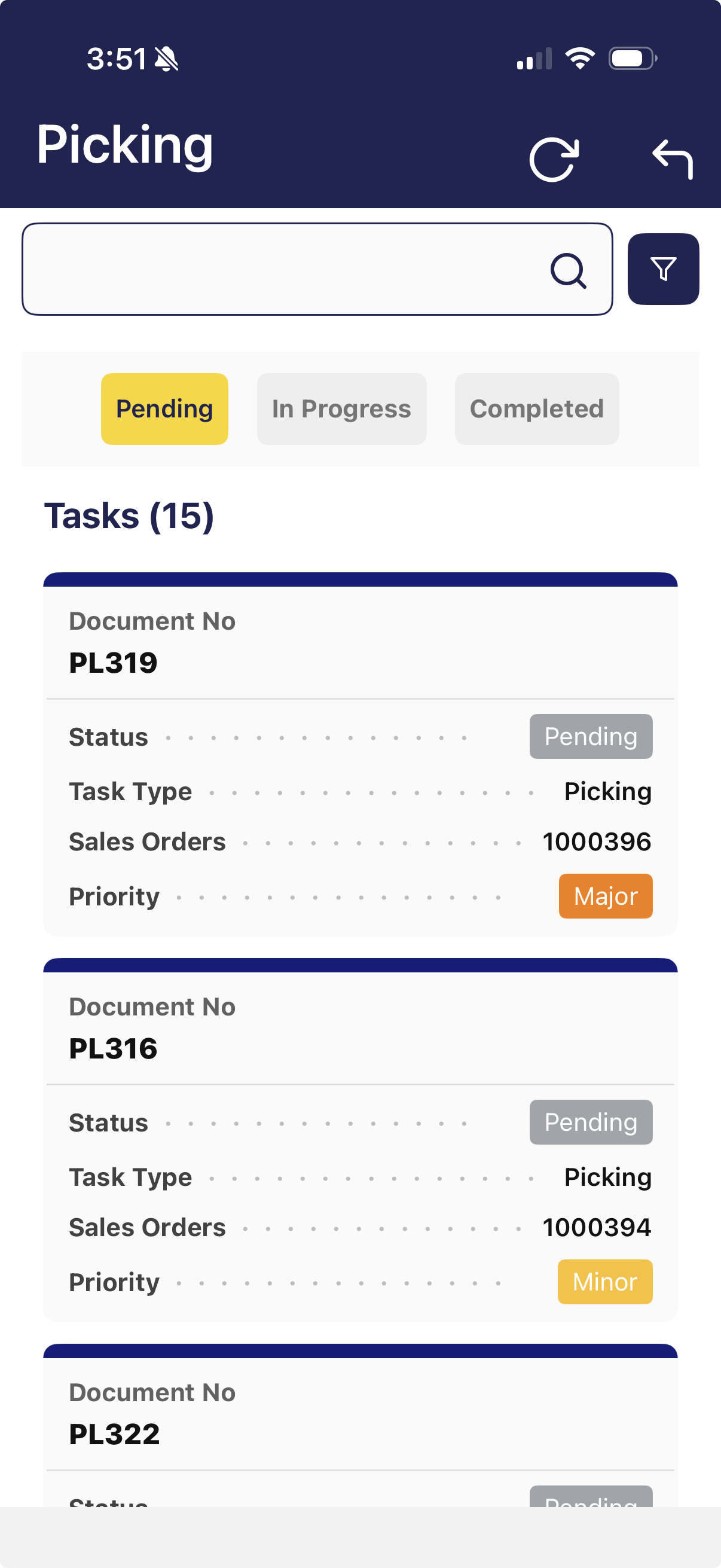This screenshot has width=721, height=1568.
Task: Open picking task PL322
Action: (x=360, y=1424)
